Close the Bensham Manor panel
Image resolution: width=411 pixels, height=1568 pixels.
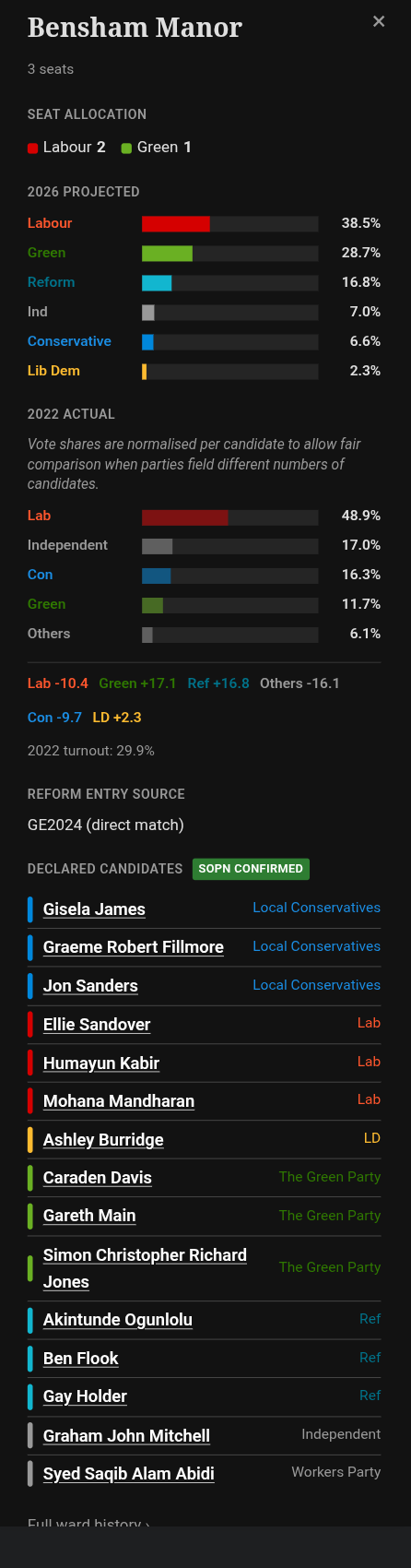coord(379,21)
